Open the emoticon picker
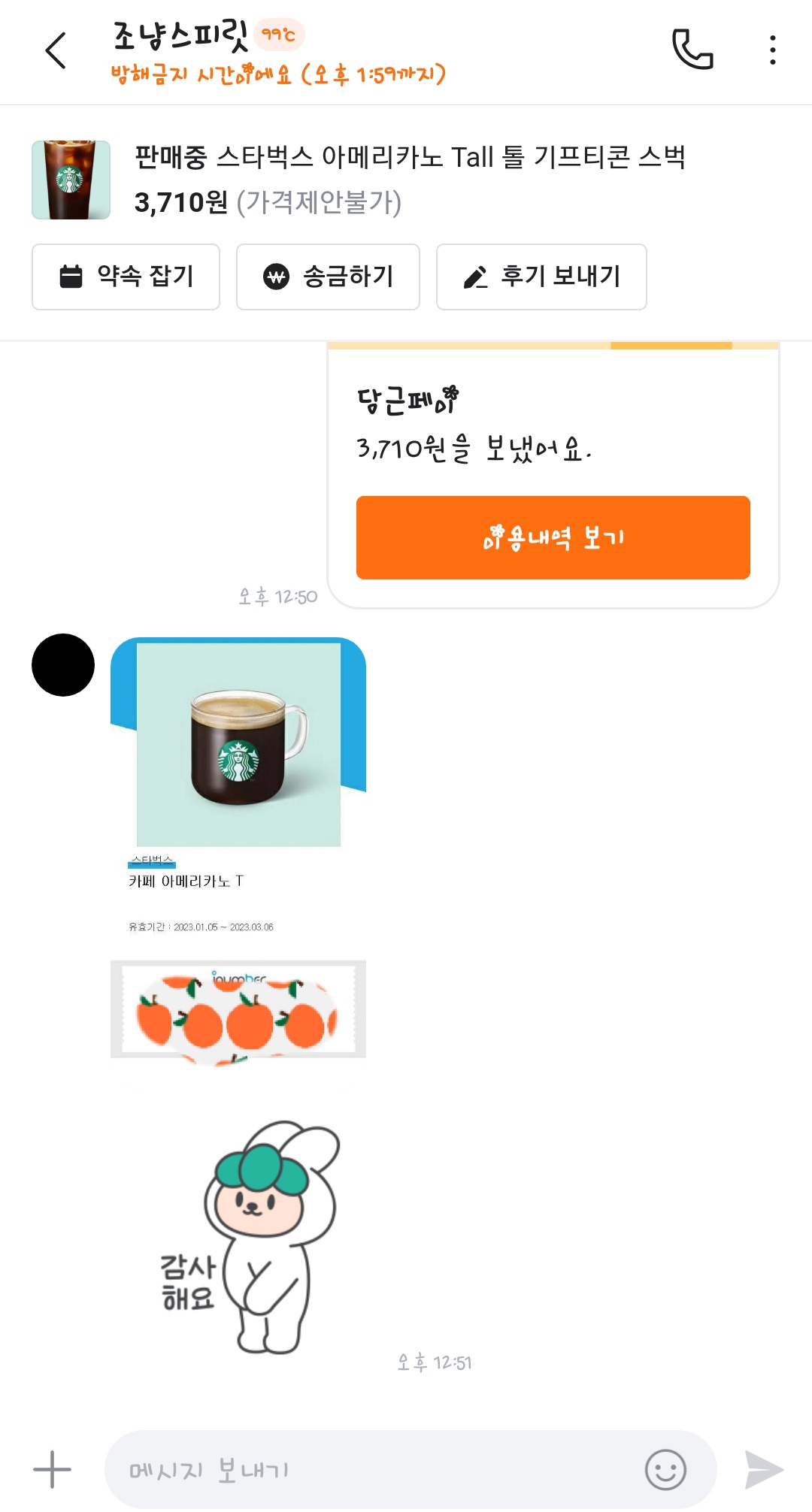Viewport: 812px width, 1512px height. 665,1469
